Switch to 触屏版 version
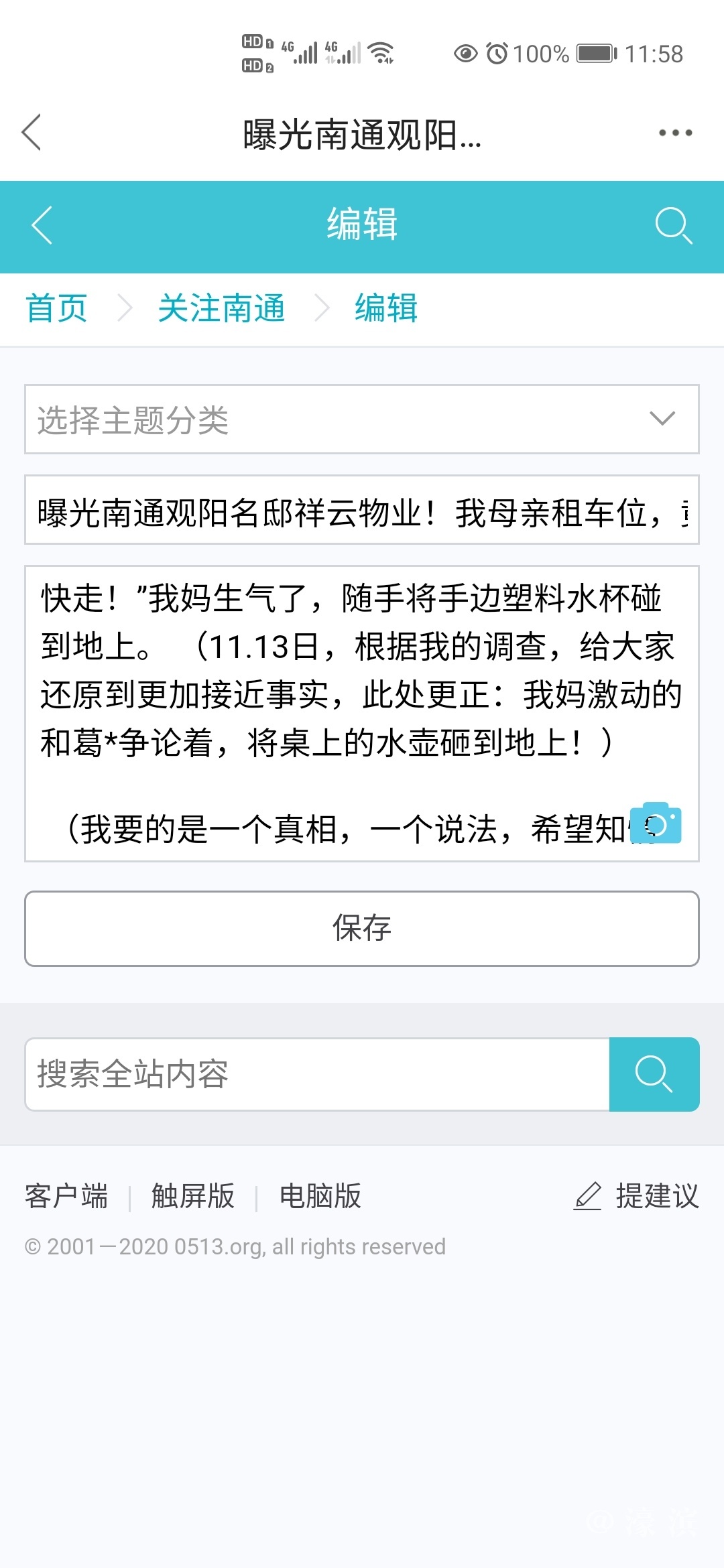This screenshot has height=1568, width=724. 193,1196
